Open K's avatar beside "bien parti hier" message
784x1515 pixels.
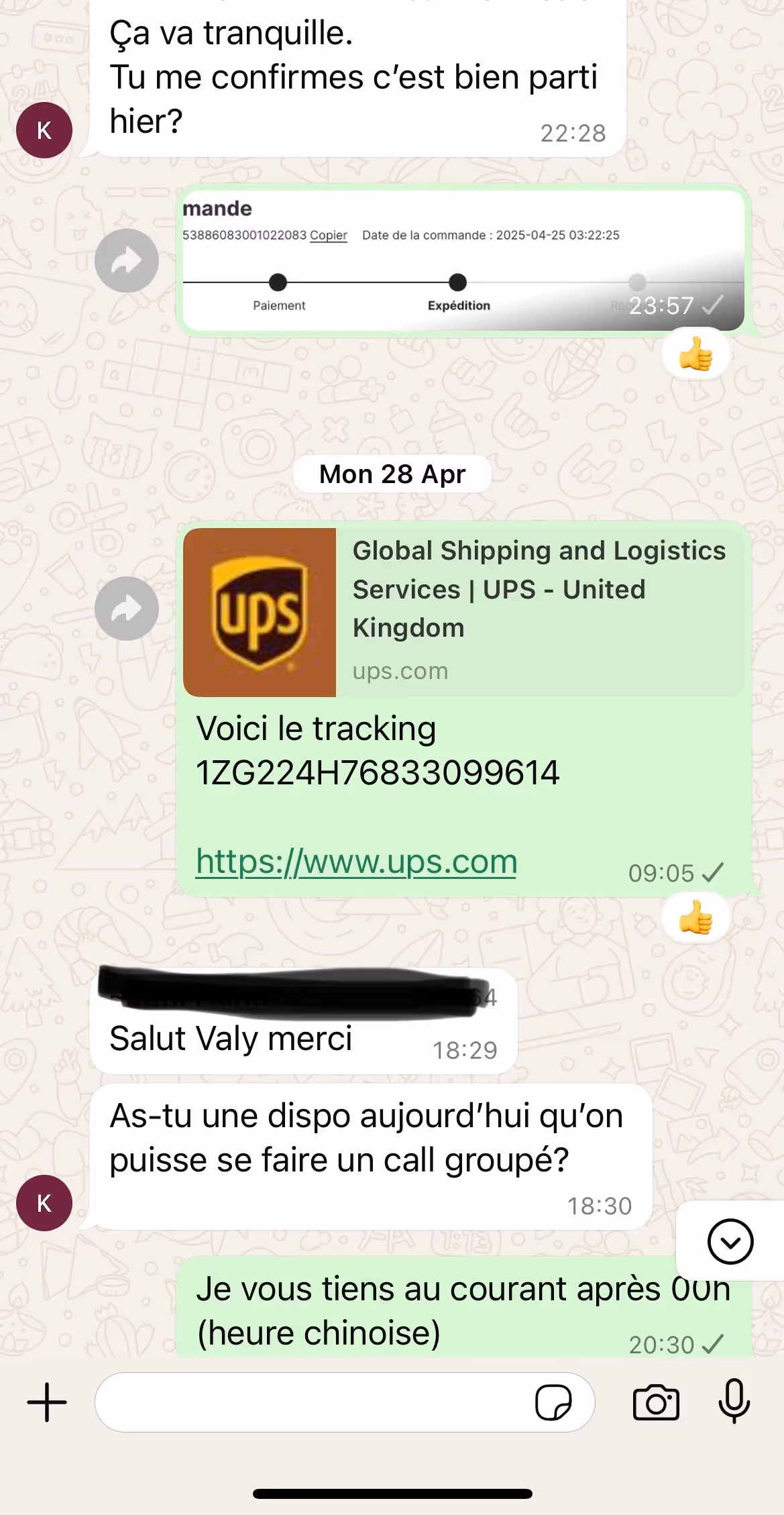pos(44,130)
